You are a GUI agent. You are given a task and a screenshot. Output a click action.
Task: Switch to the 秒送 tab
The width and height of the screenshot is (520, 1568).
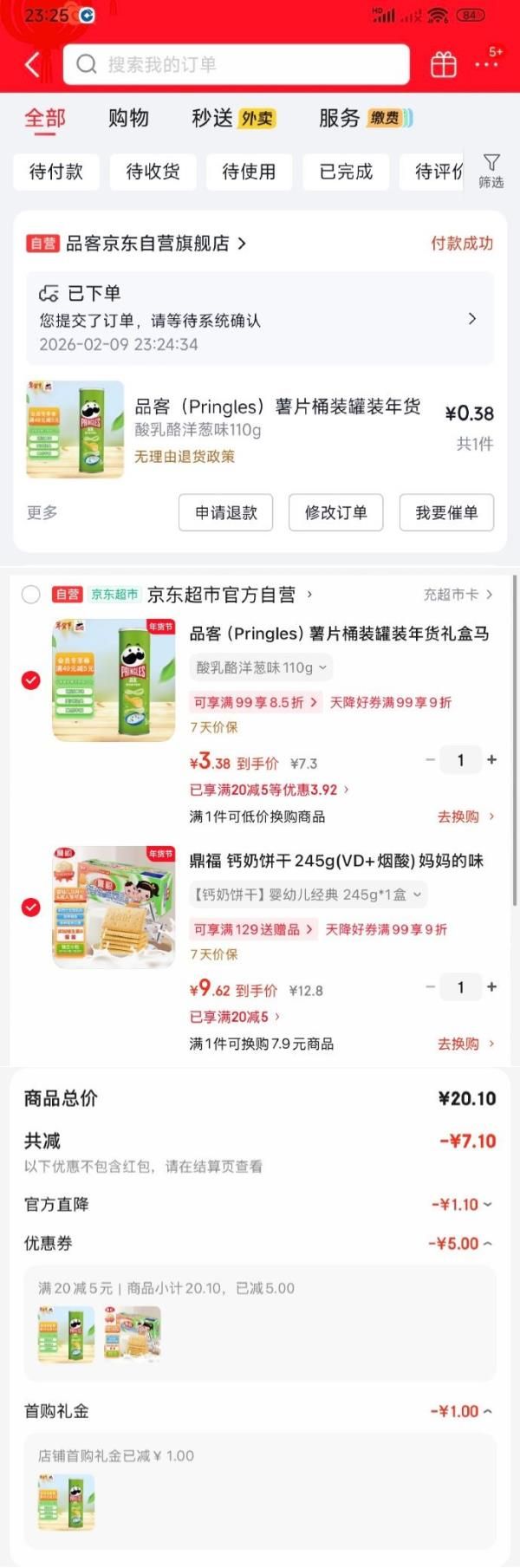[232, 118]
